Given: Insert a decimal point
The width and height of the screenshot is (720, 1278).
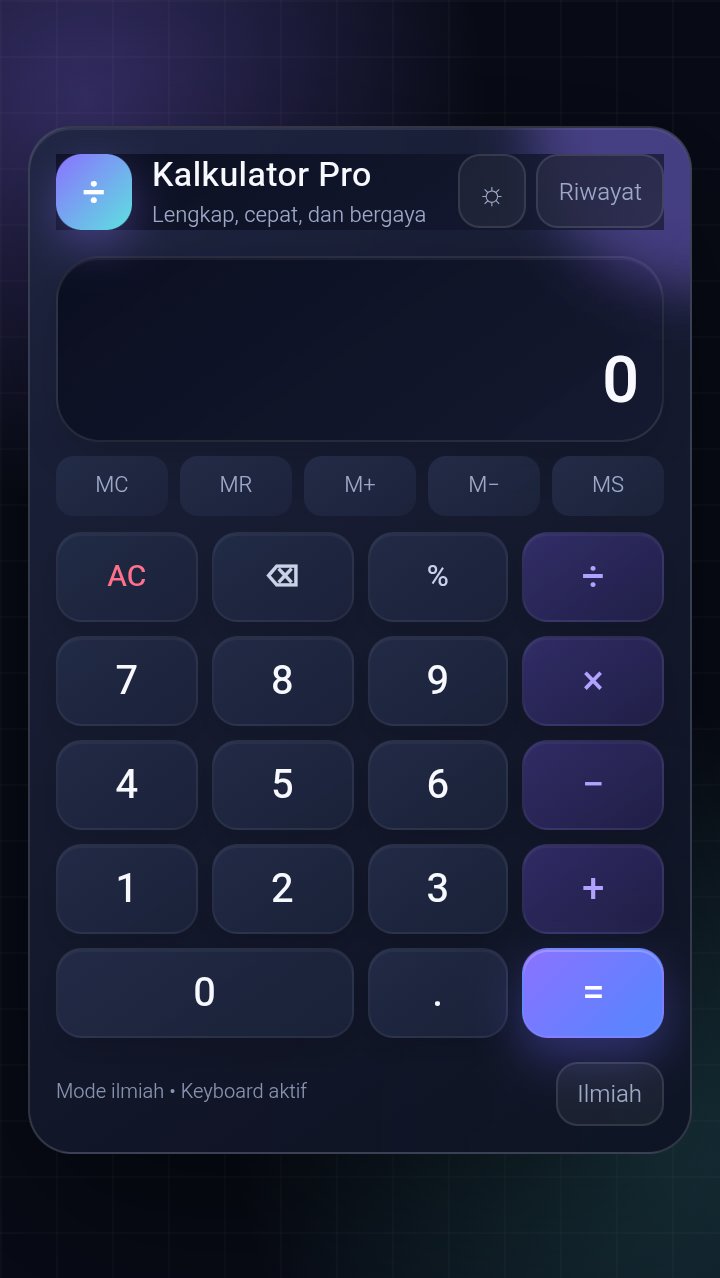Looking at the screenshot, I should point(438,993).
